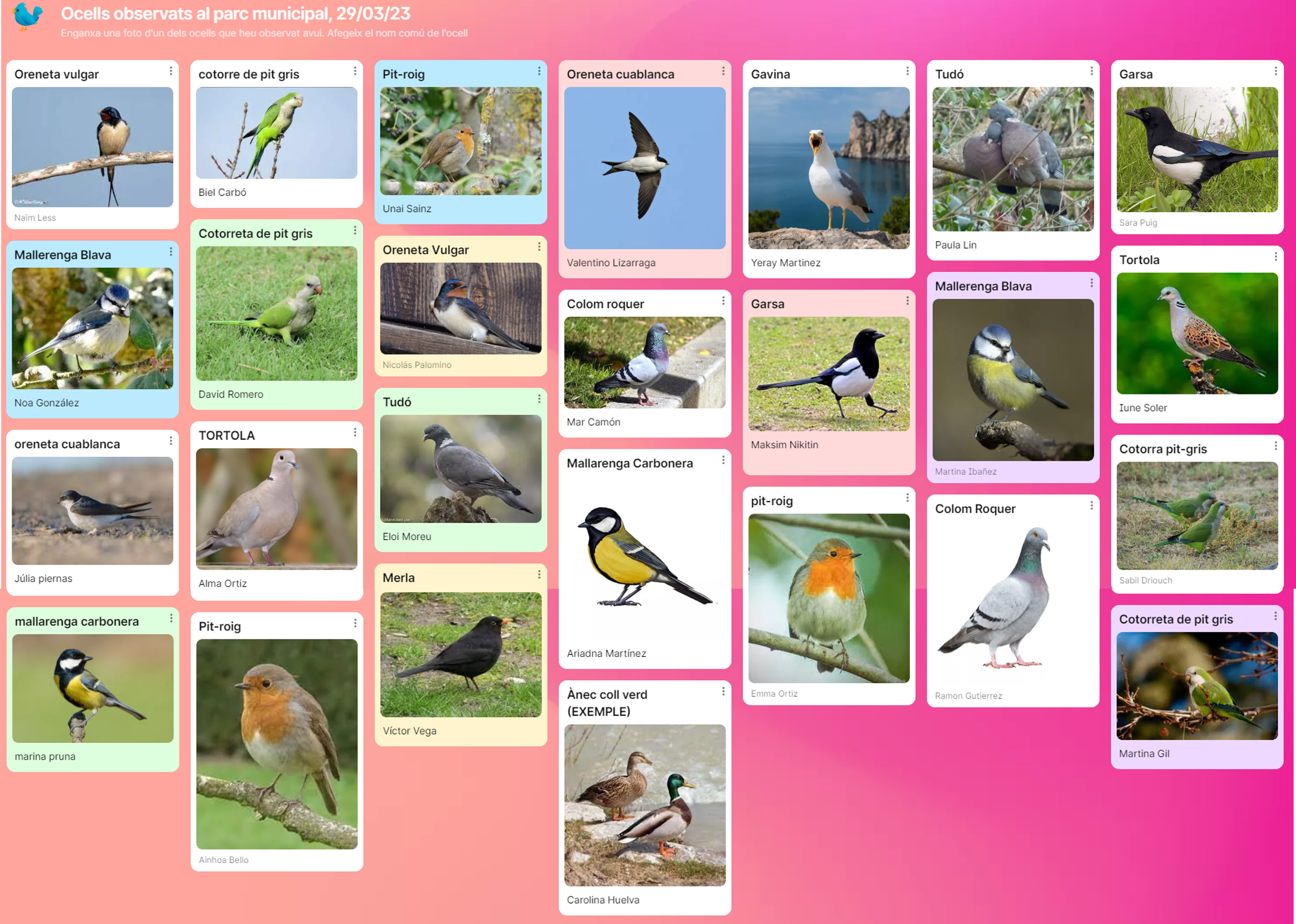Open the three-dot menu on Víctor Vega's Merla

coord(539,575)
